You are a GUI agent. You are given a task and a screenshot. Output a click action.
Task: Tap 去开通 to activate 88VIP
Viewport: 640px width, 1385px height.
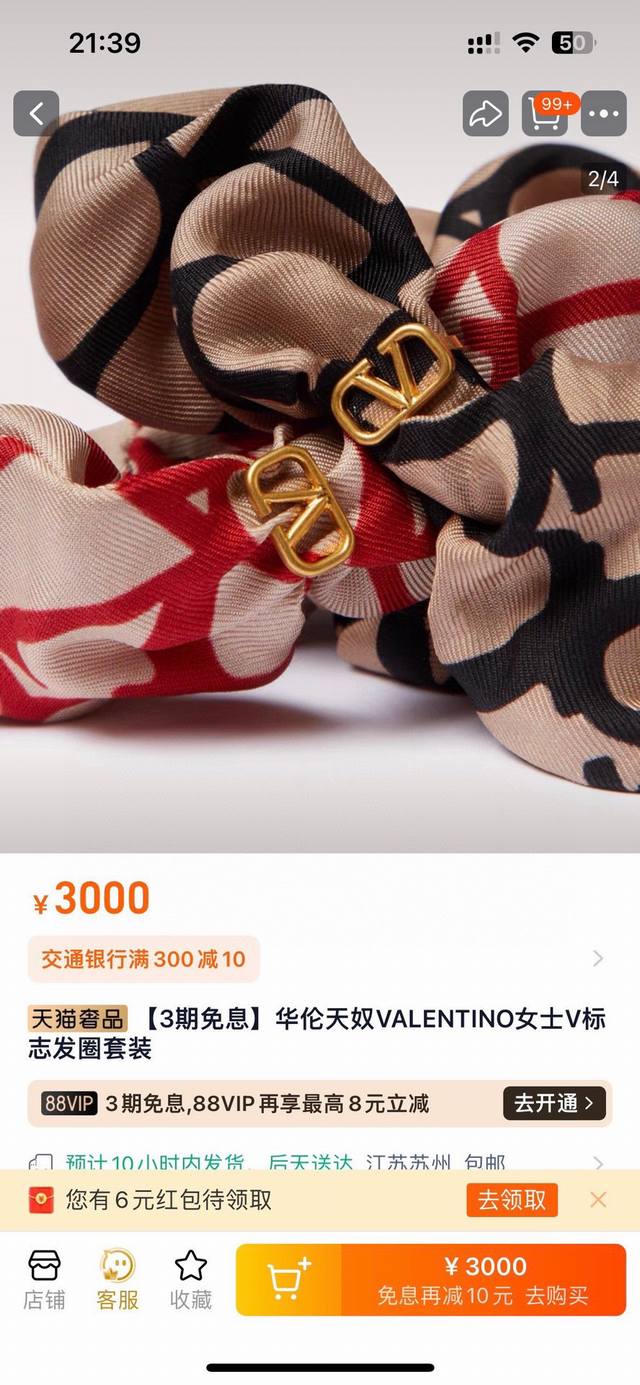pyautogui.click(x=555, y=1103)
